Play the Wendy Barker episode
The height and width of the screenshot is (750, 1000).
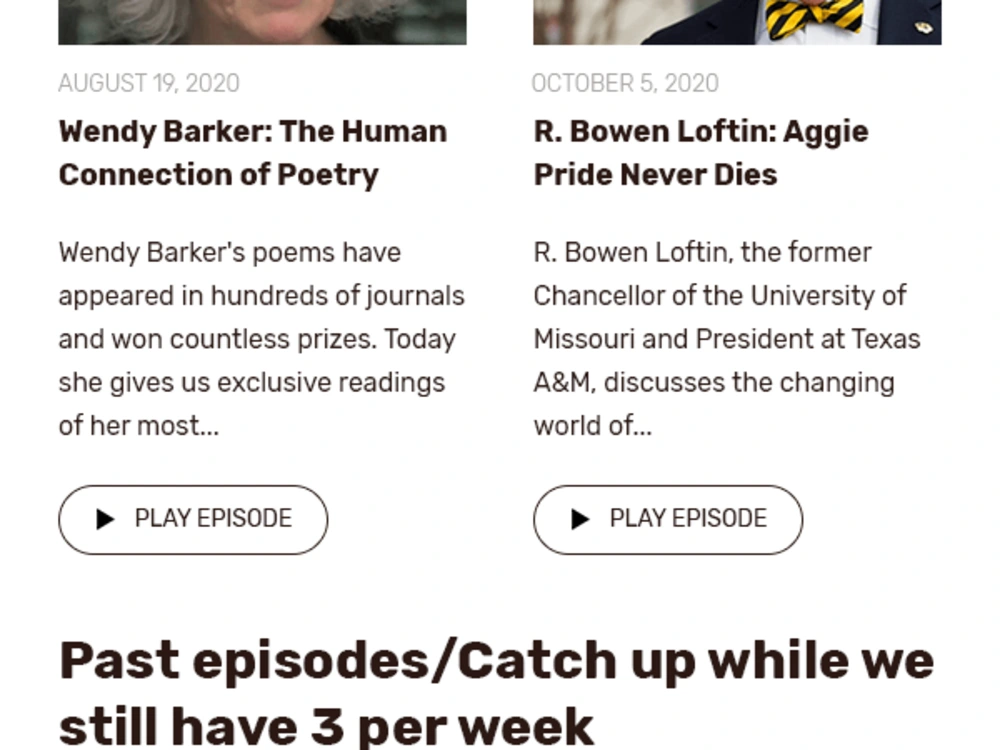point(193,519)
